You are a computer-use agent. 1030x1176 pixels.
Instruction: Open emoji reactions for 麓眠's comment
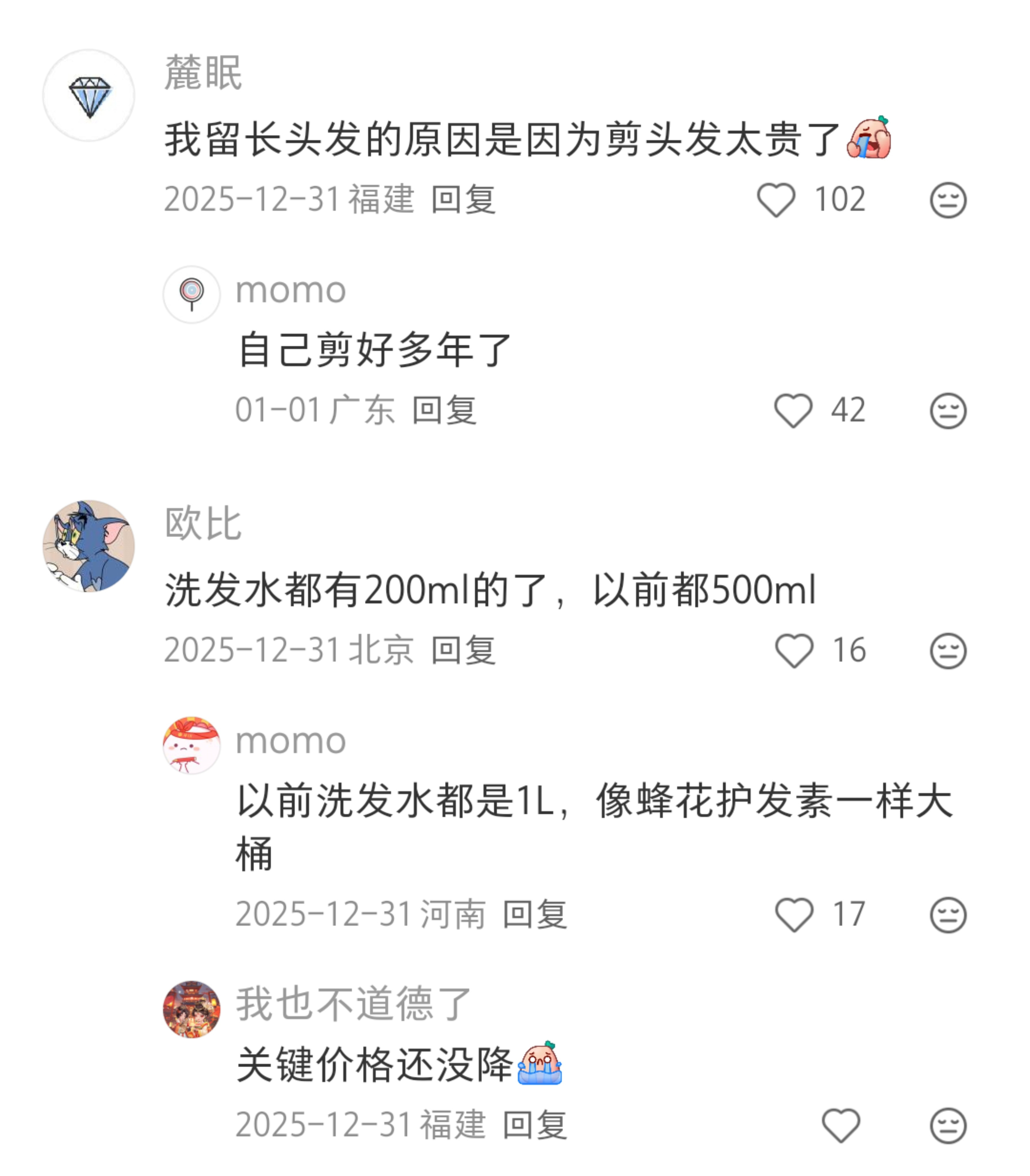949,200
